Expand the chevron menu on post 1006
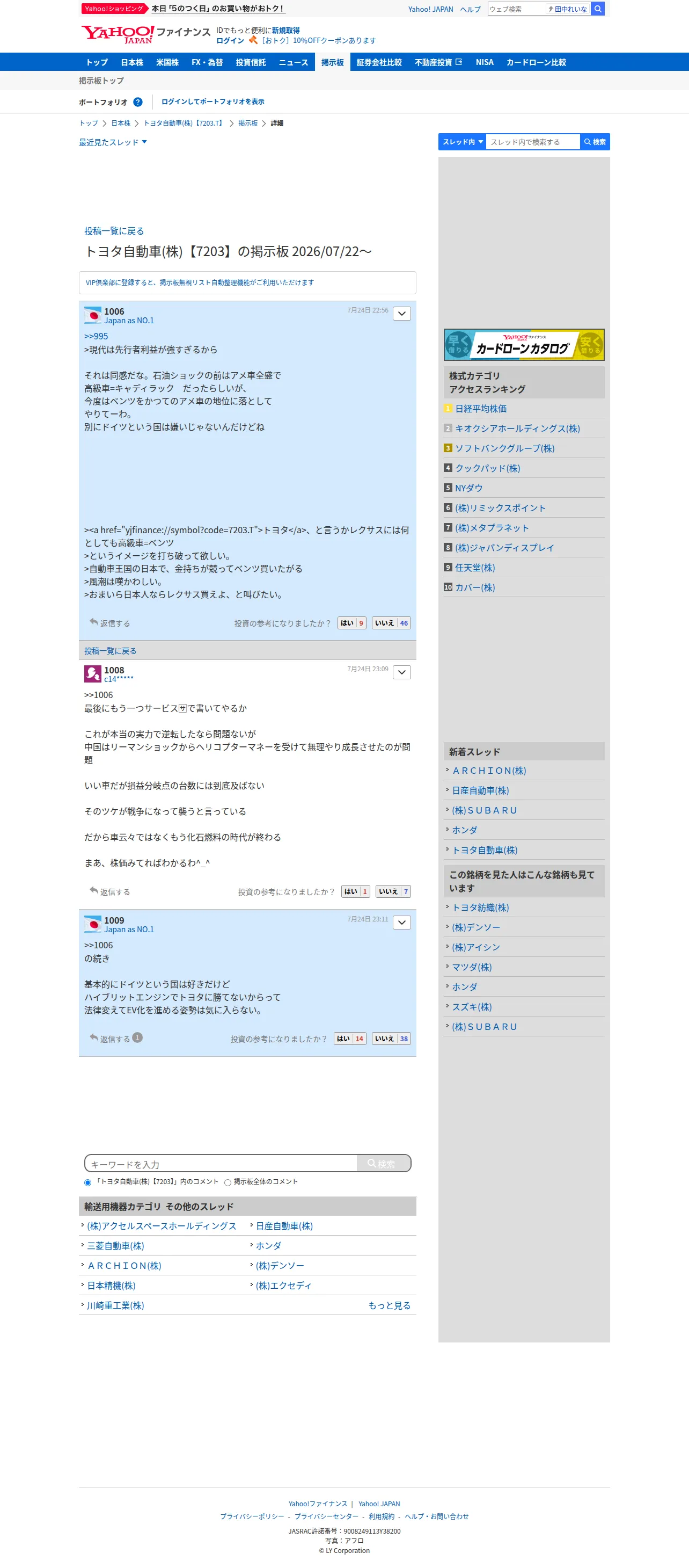This screenshot has height=1568, width=689. 402,314
